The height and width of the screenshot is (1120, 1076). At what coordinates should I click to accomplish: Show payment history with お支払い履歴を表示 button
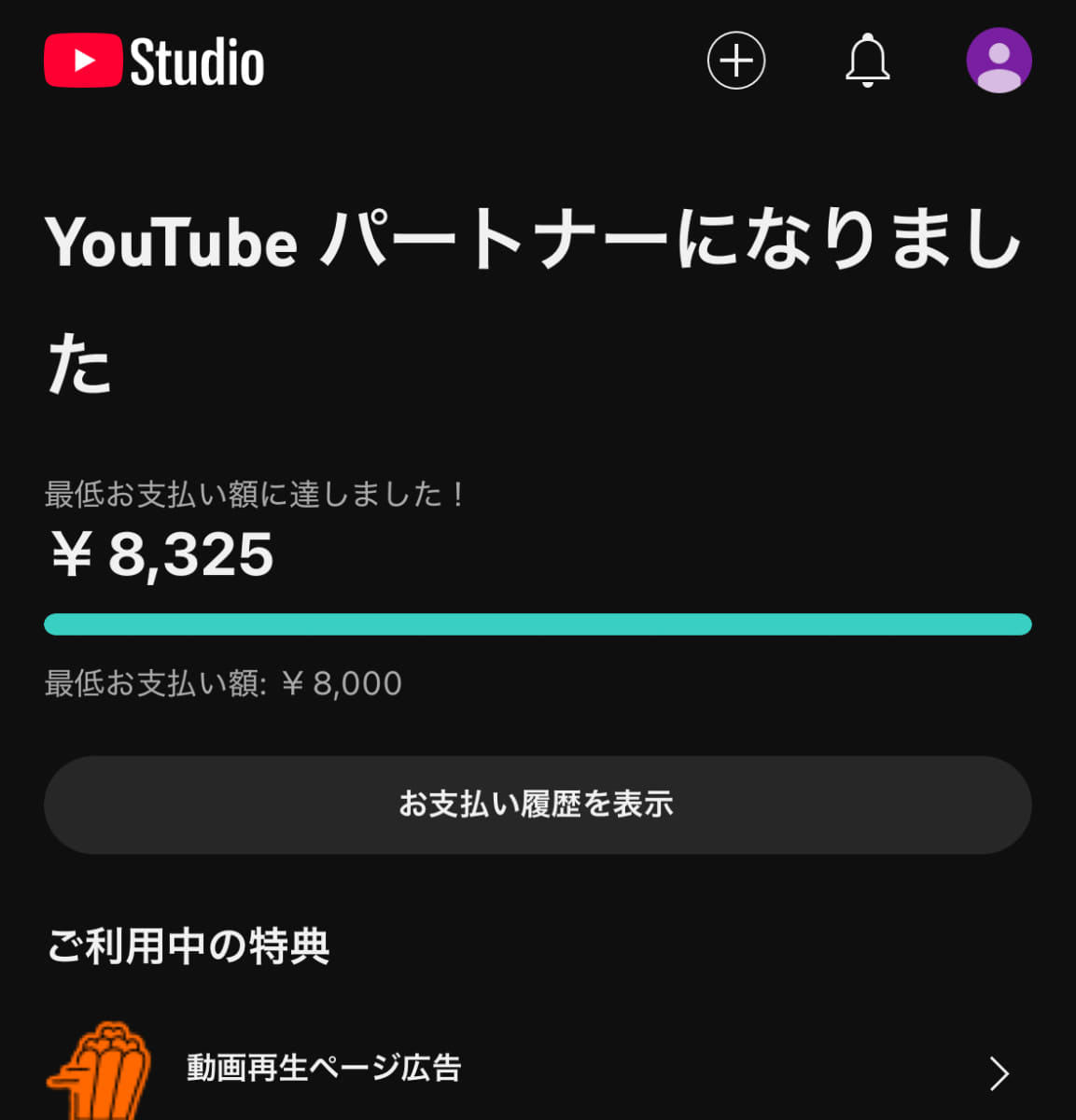(x=538, y=805)
